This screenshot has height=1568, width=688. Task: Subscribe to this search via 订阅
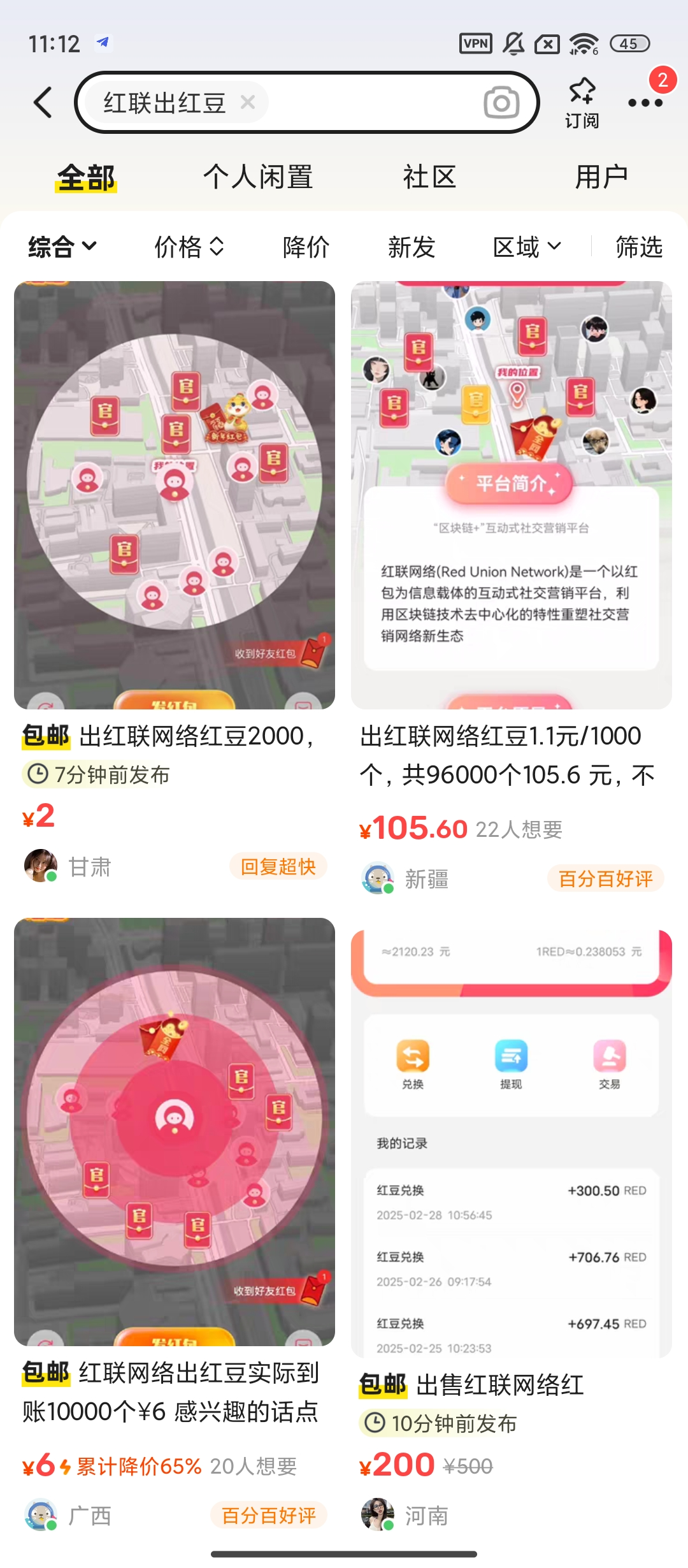click(x=582, y=102)
